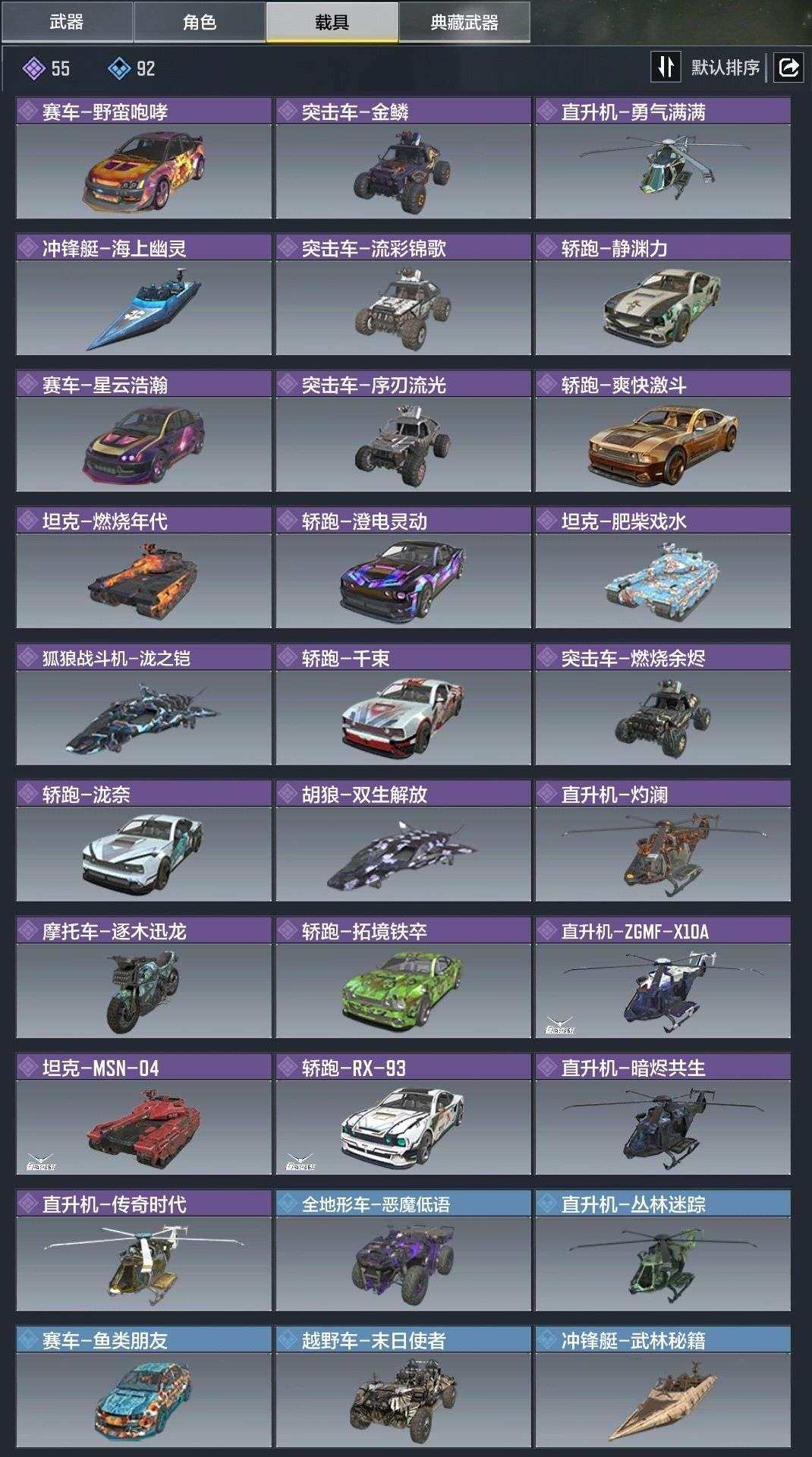
Task: Open the 轿跑-澄电灵动 card
Action: click(x=403, y=568)
